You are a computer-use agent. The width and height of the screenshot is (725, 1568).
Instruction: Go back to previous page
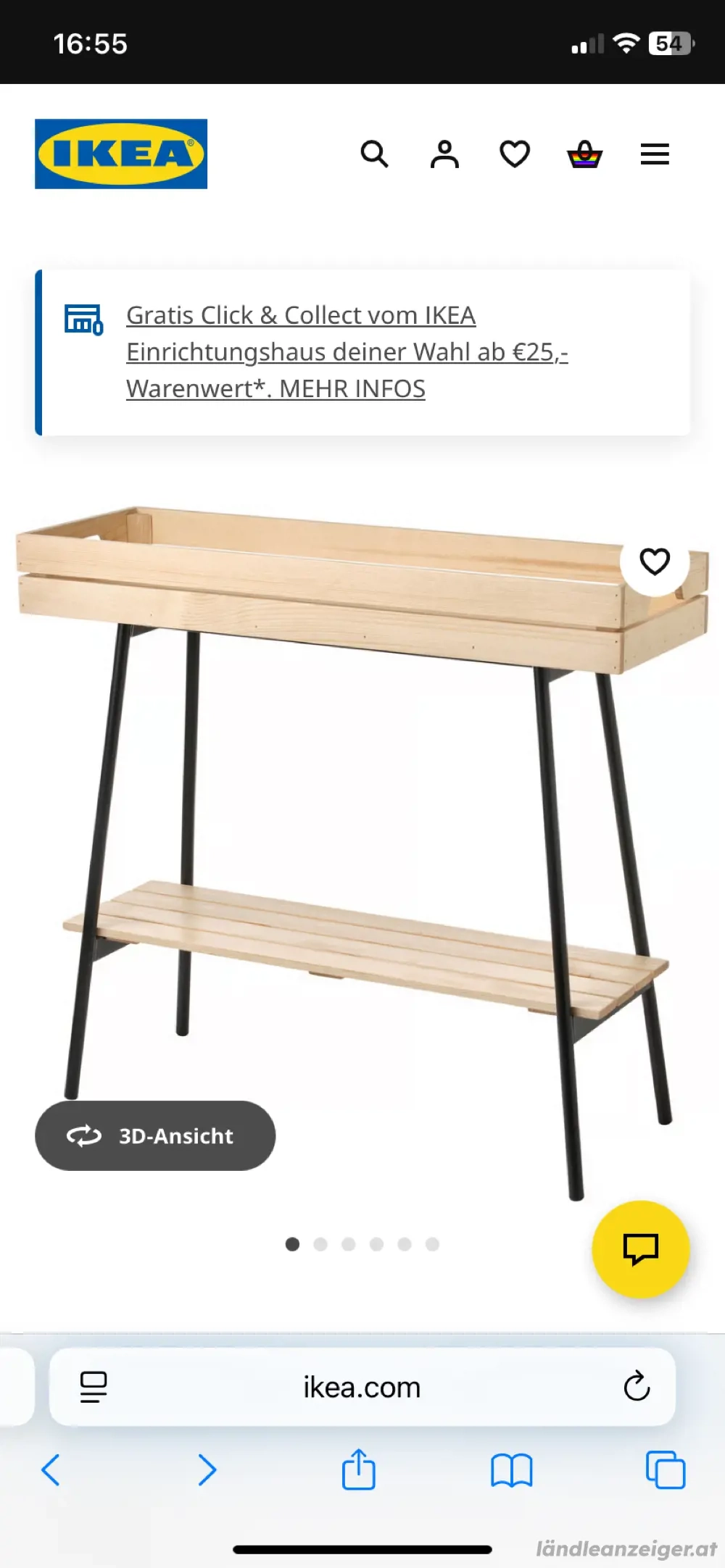49,1470
